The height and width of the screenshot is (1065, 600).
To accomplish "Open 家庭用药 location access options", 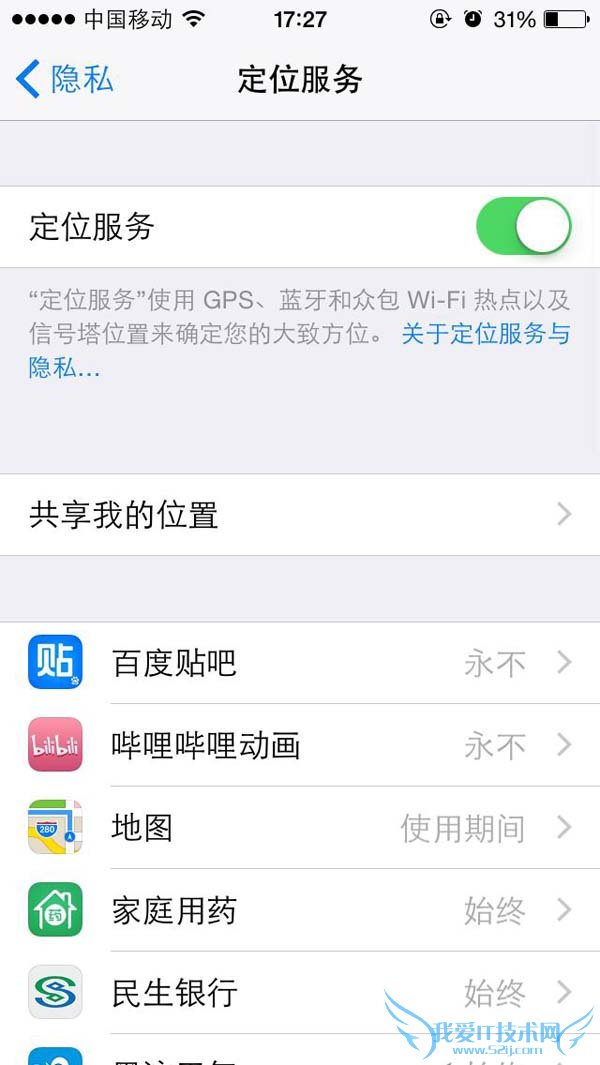I will 300,910.
